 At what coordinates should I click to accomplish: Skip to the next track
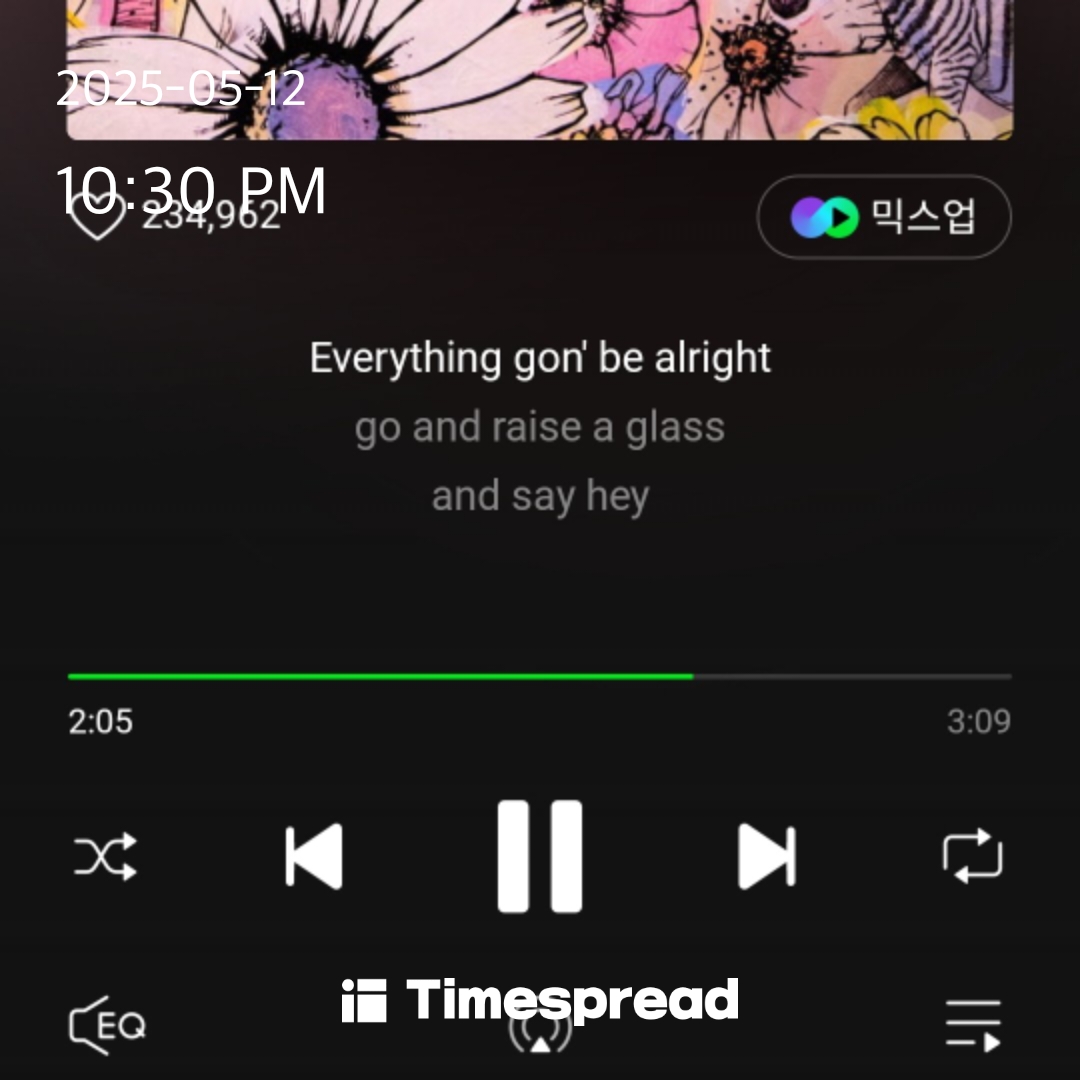[x=766, y=857]
